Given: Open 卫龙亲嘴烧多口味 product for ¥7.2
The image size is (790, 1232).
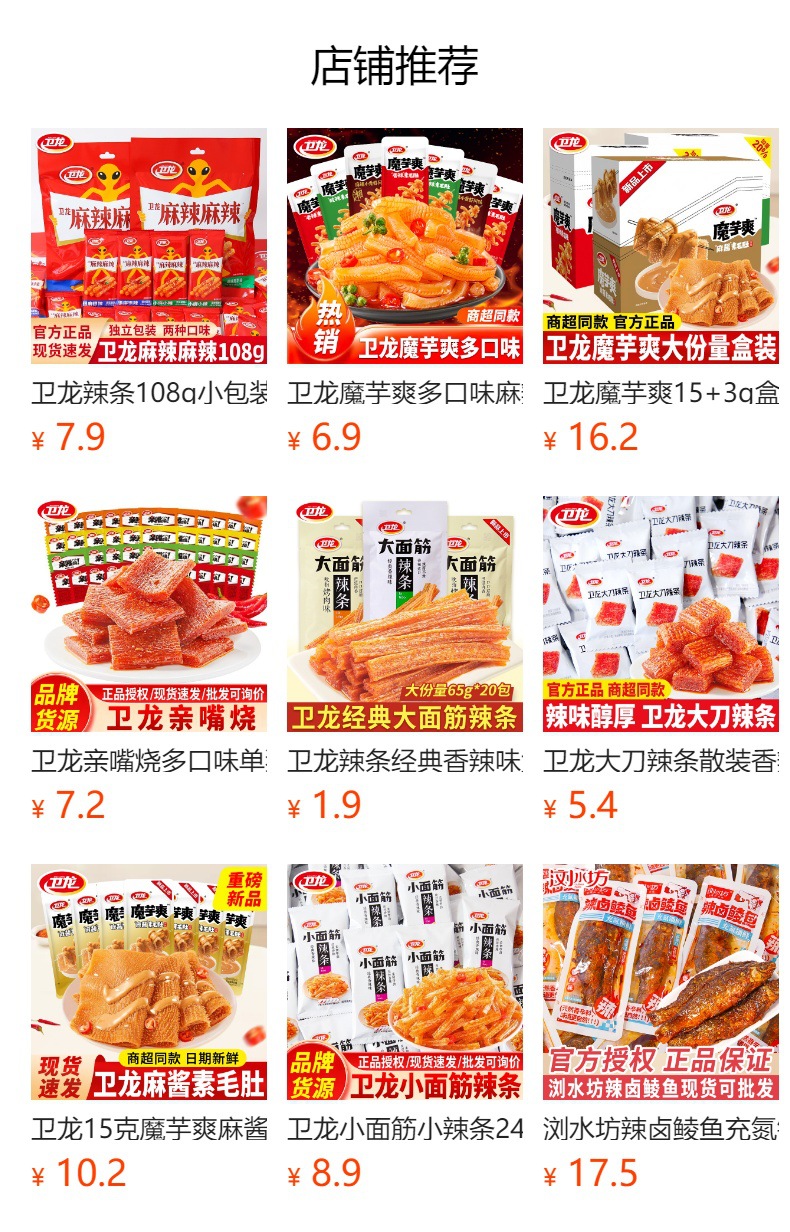Looking at the screenshot, I should [149, 614].
